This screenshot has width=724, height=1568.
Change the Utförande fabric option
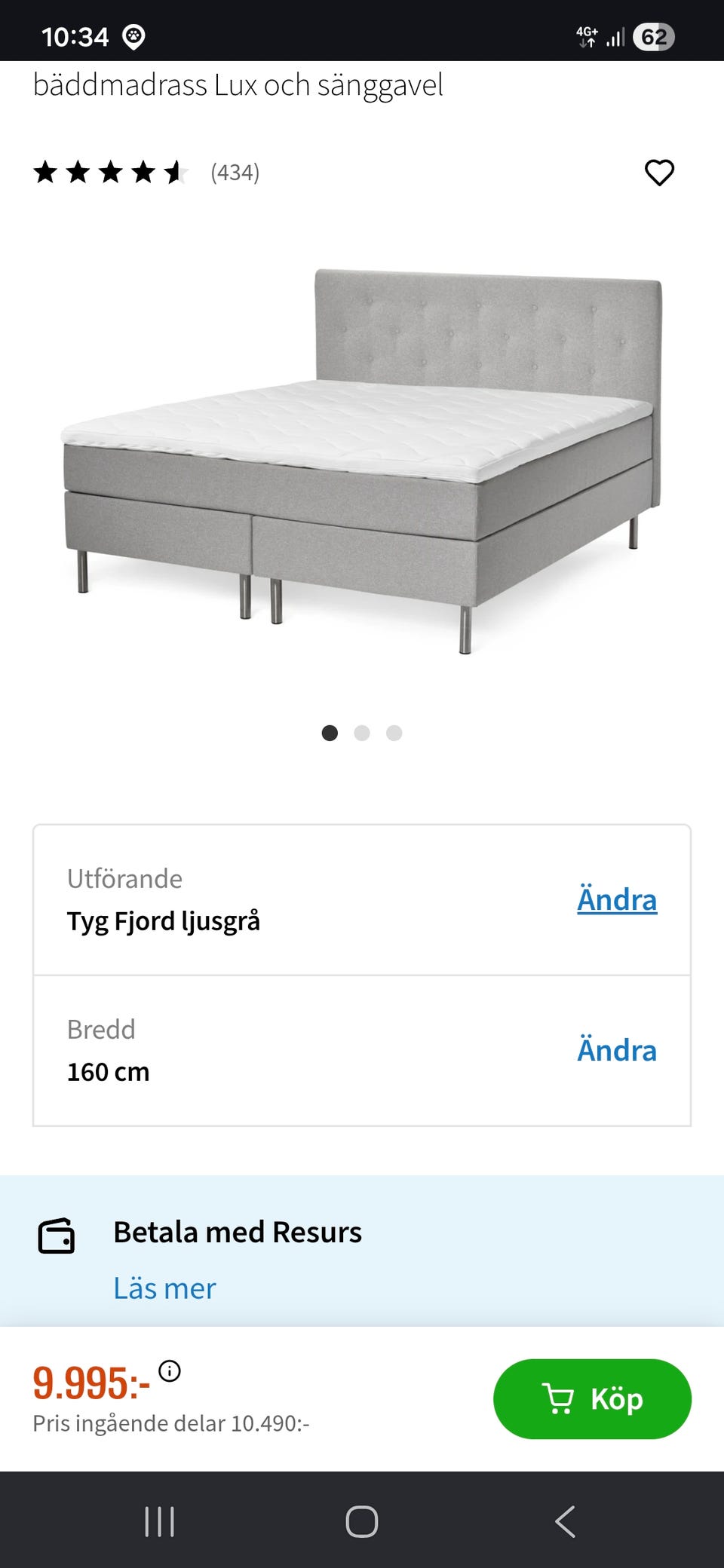(617, 900)
